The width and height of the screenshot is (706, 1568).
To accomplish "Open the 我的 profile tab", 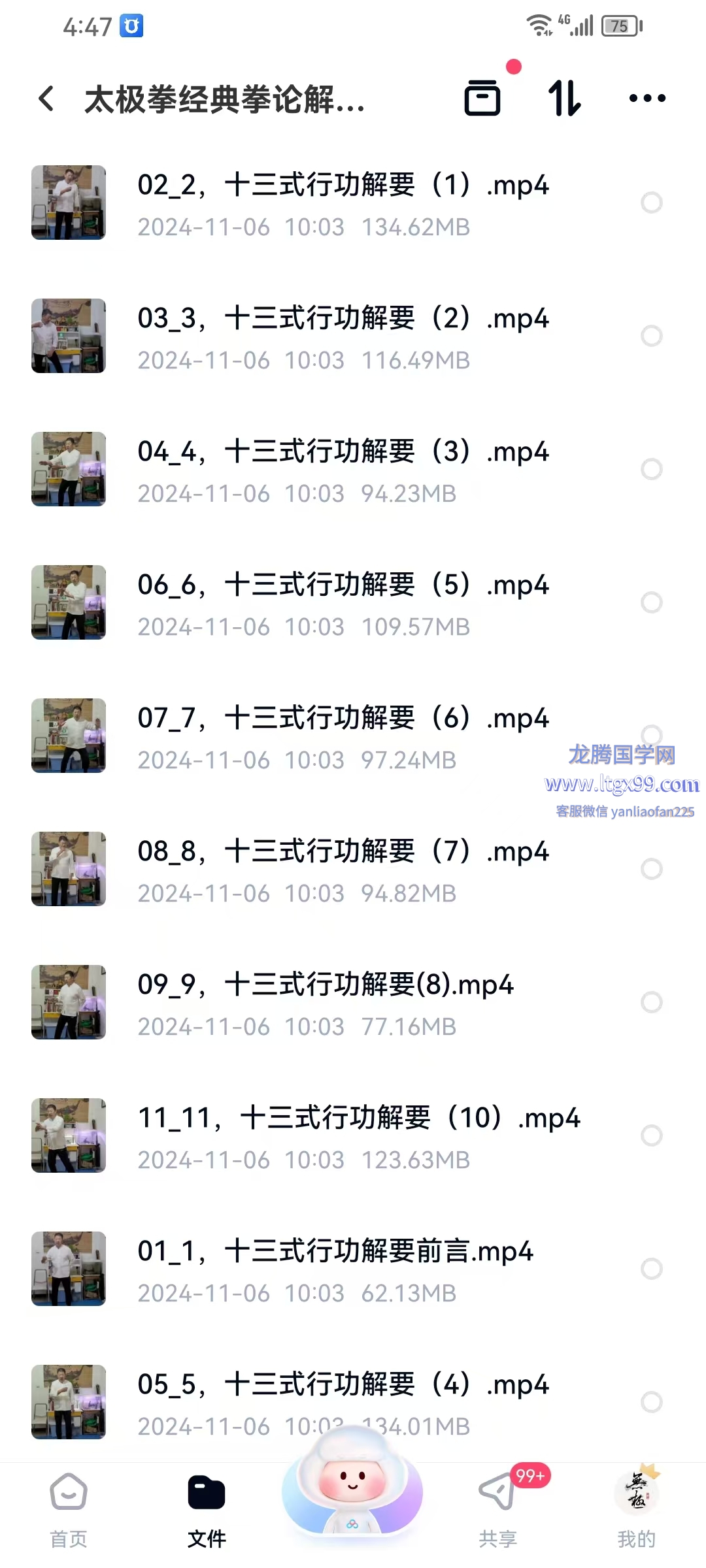I will point(637,1509).
